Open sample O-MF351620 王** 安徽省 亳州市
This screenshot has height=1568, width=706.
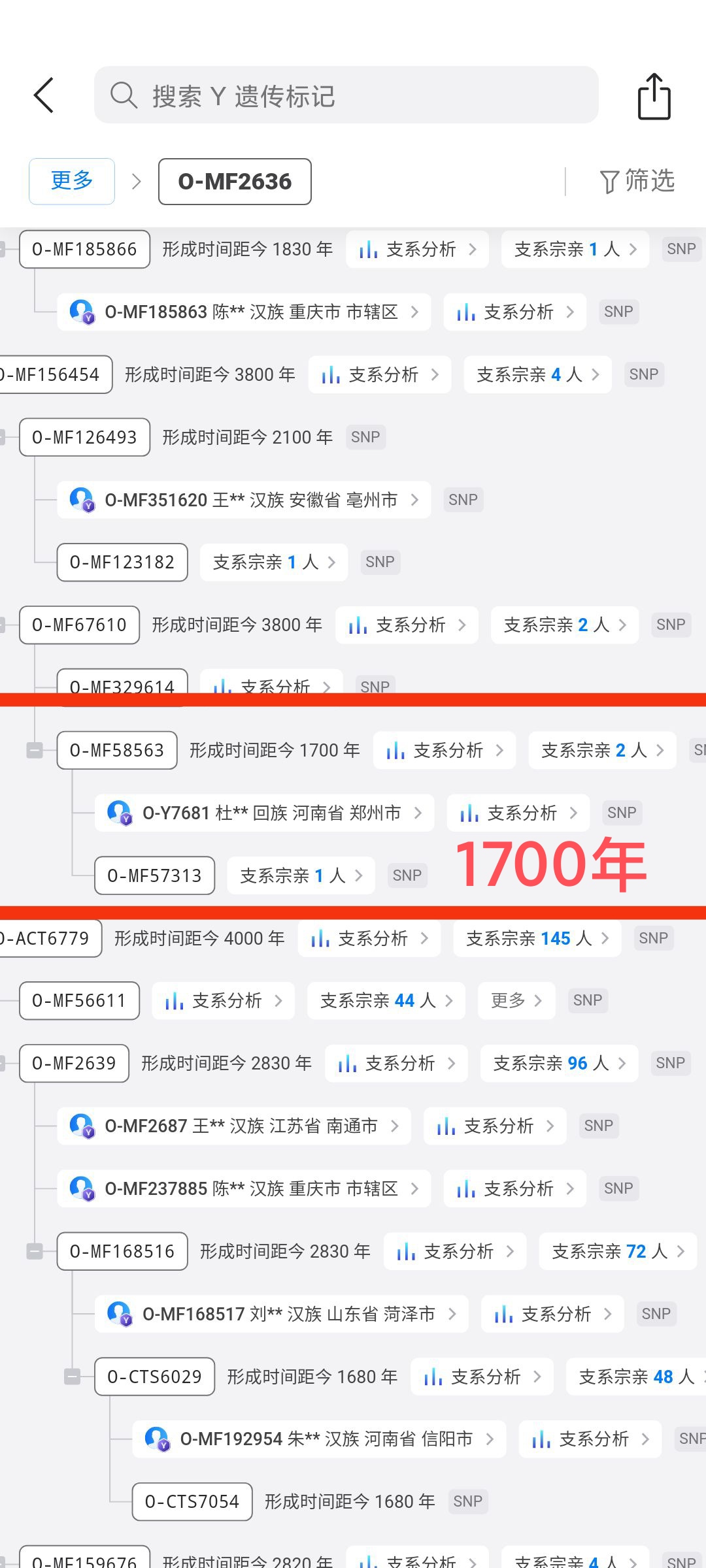coord(244,500)
